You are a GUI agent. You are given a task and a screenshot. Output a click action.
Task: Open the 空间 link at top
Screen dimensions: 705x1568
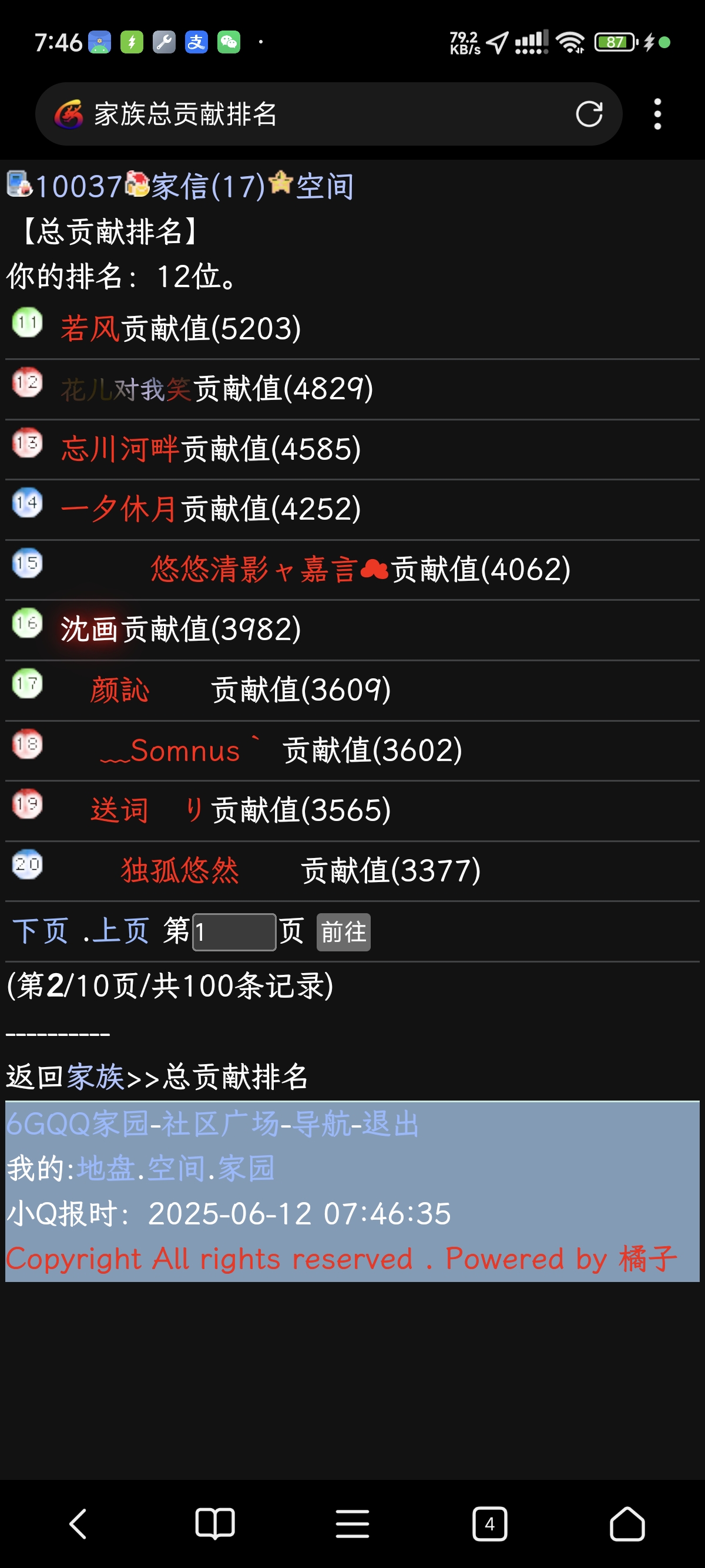click(x=324, y=186)
